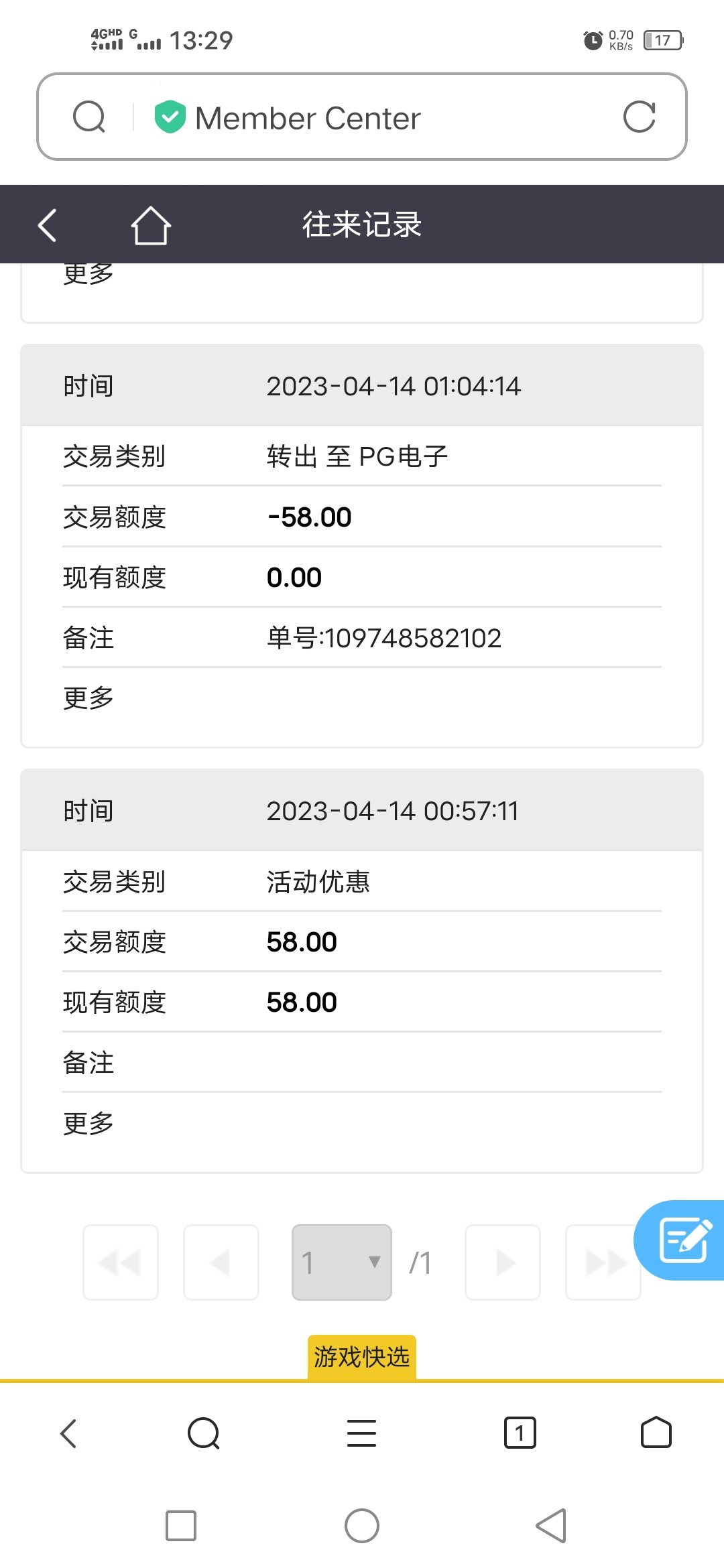The width and height of the screenshot is (724, 1568).
Task: Go to the next page of records
Action: click(503, 1262)
